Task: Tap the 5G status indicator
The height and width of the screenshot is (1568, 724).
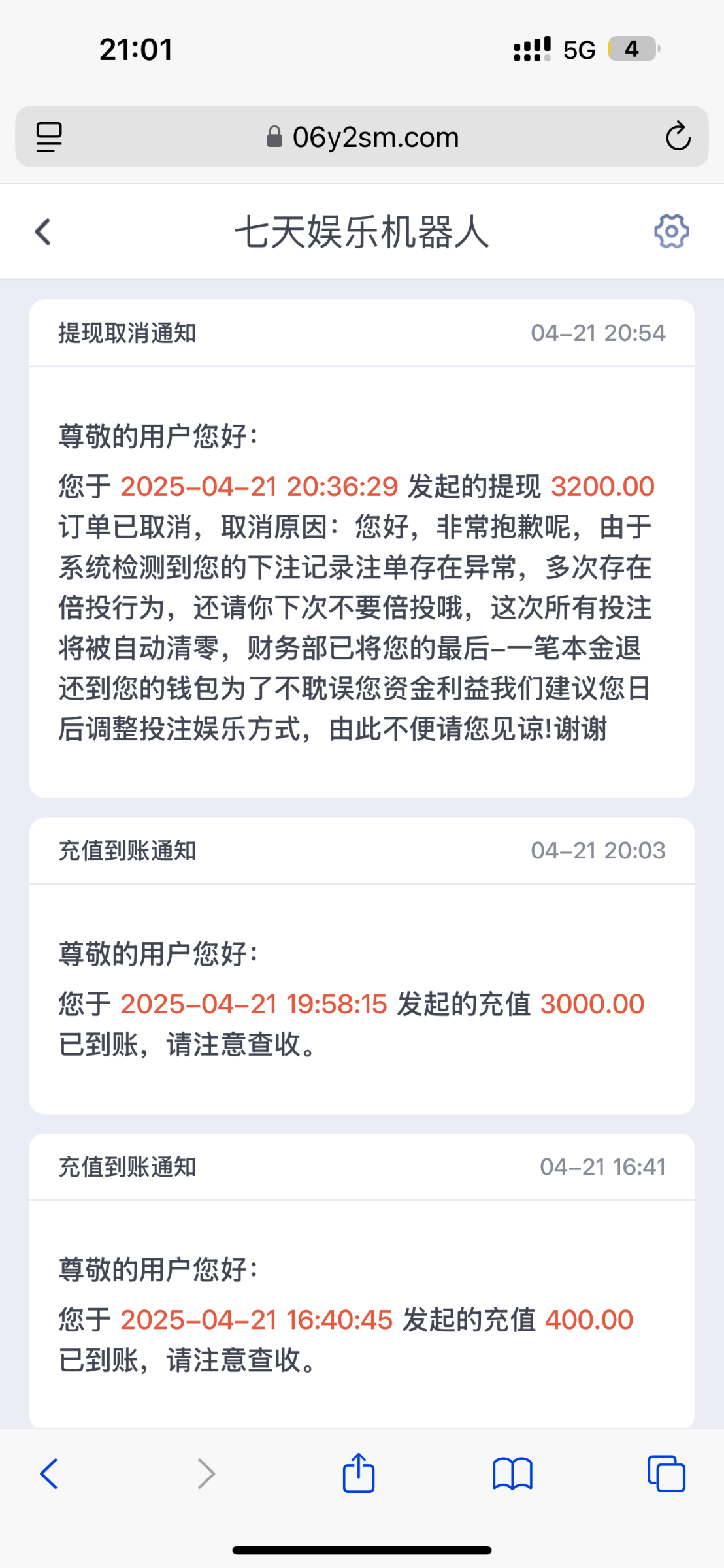Action: click(578, 48)
